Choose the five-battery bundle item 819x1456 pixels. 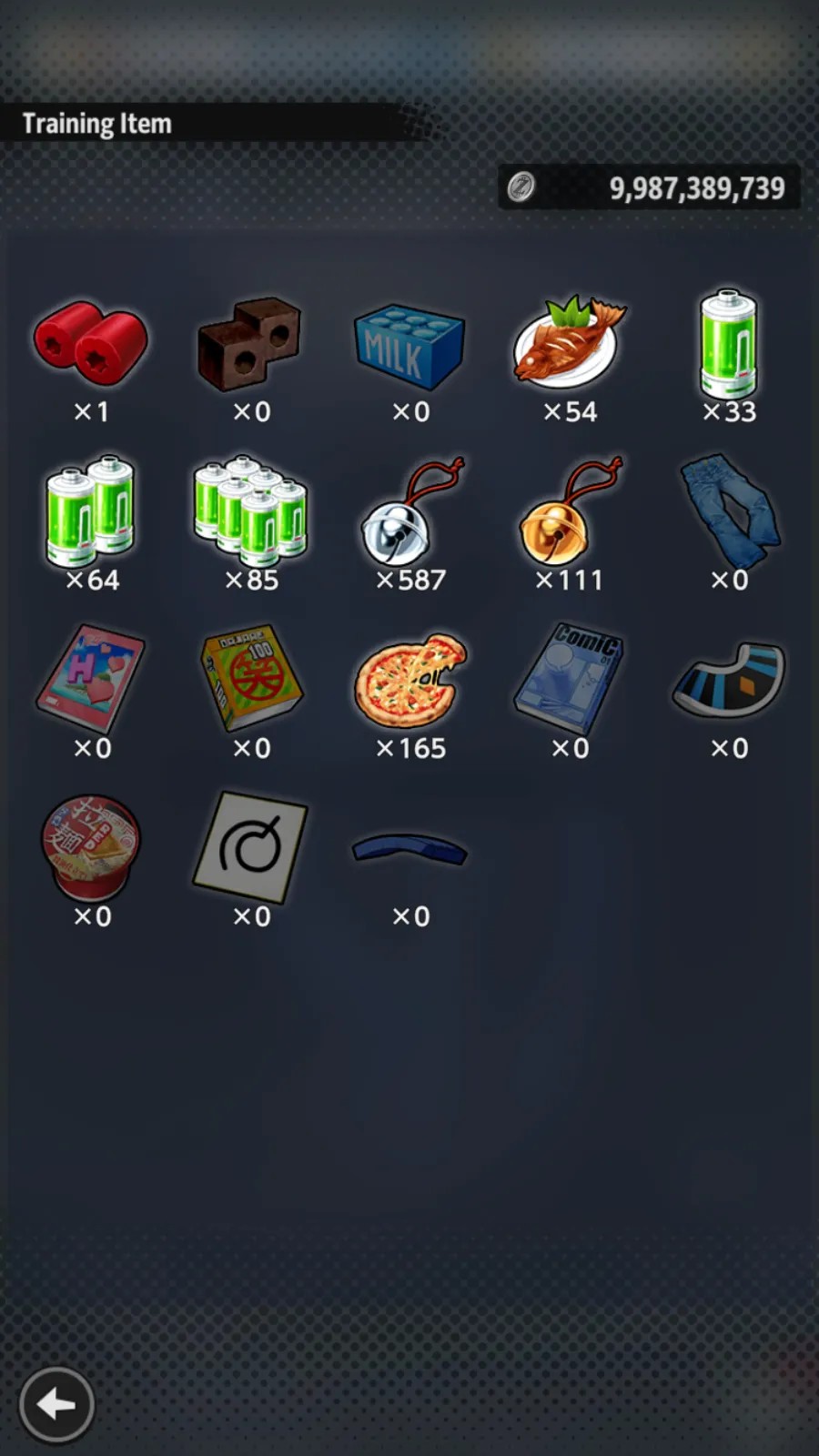[250, 510]
